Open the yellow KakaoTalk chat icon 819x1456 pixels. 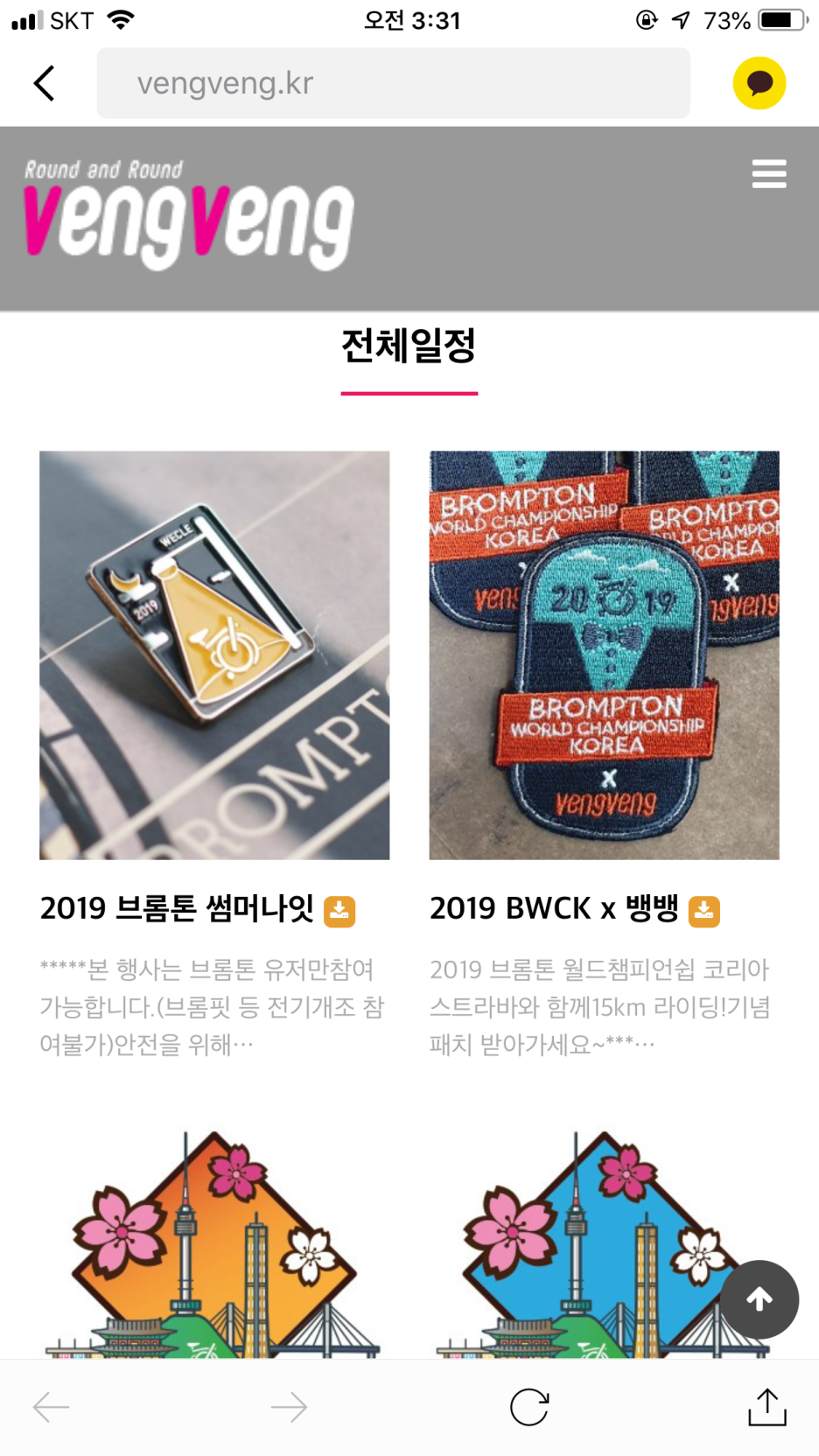pyautogui.click(x=759, y=83)
